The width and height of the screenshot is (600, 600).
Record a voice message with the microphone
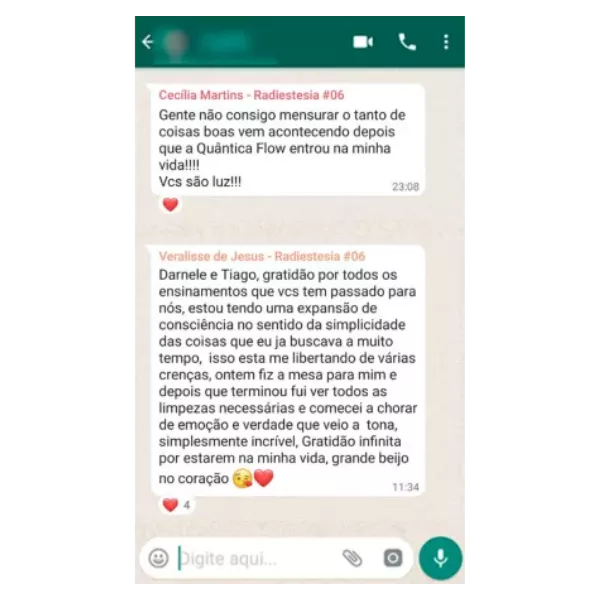(440, 557)
